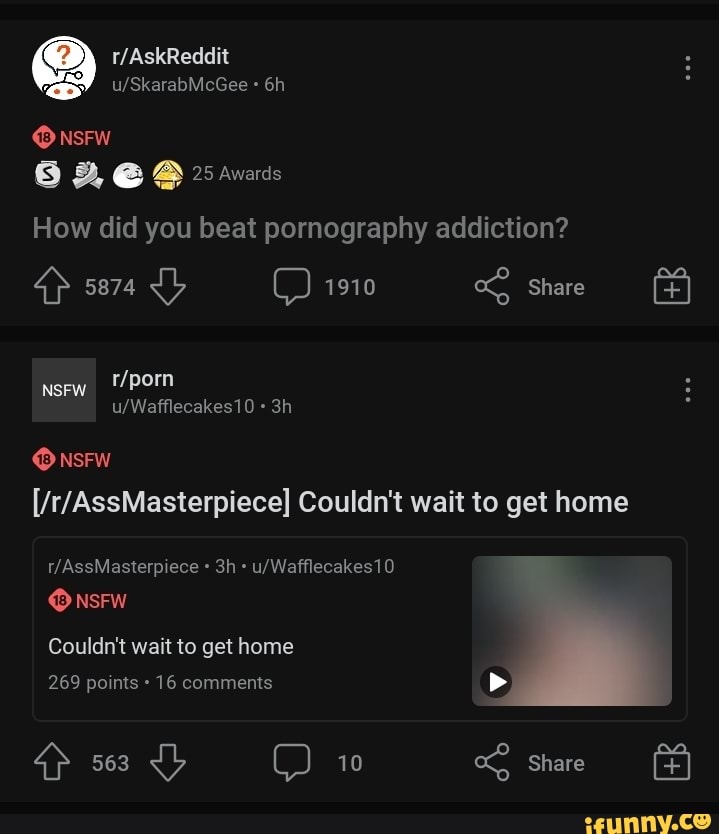Open overflow menu on the Wafflecakes10 post
Viewport: 719px width, 834px height.
click(688, 390)
